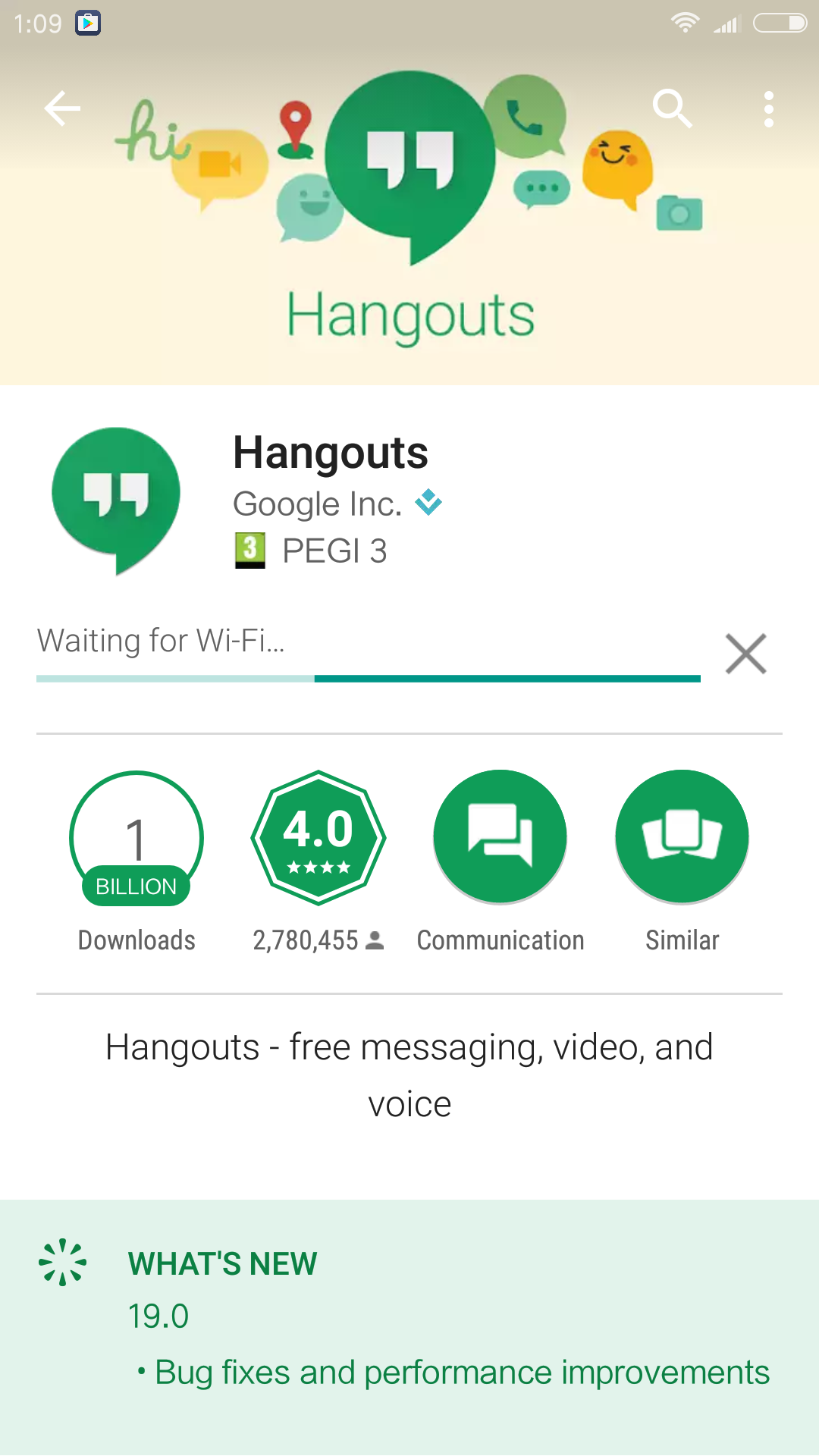Open the search magnifier icon

point(673,108)
